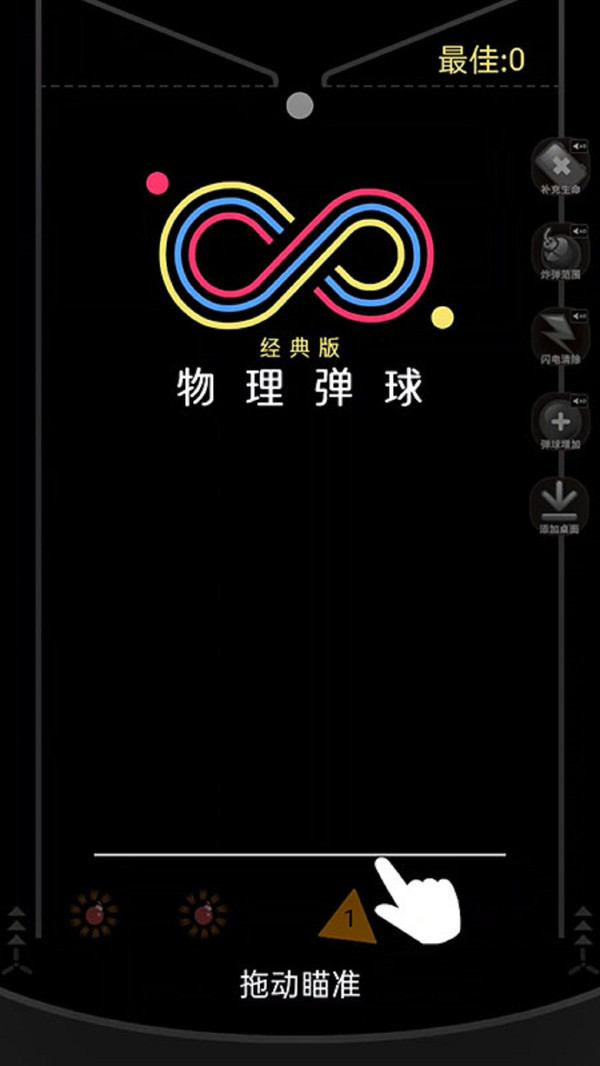
Task: Tap the 补充生命 power-up button
Action: pyautogui.click(x=559, y=165)
